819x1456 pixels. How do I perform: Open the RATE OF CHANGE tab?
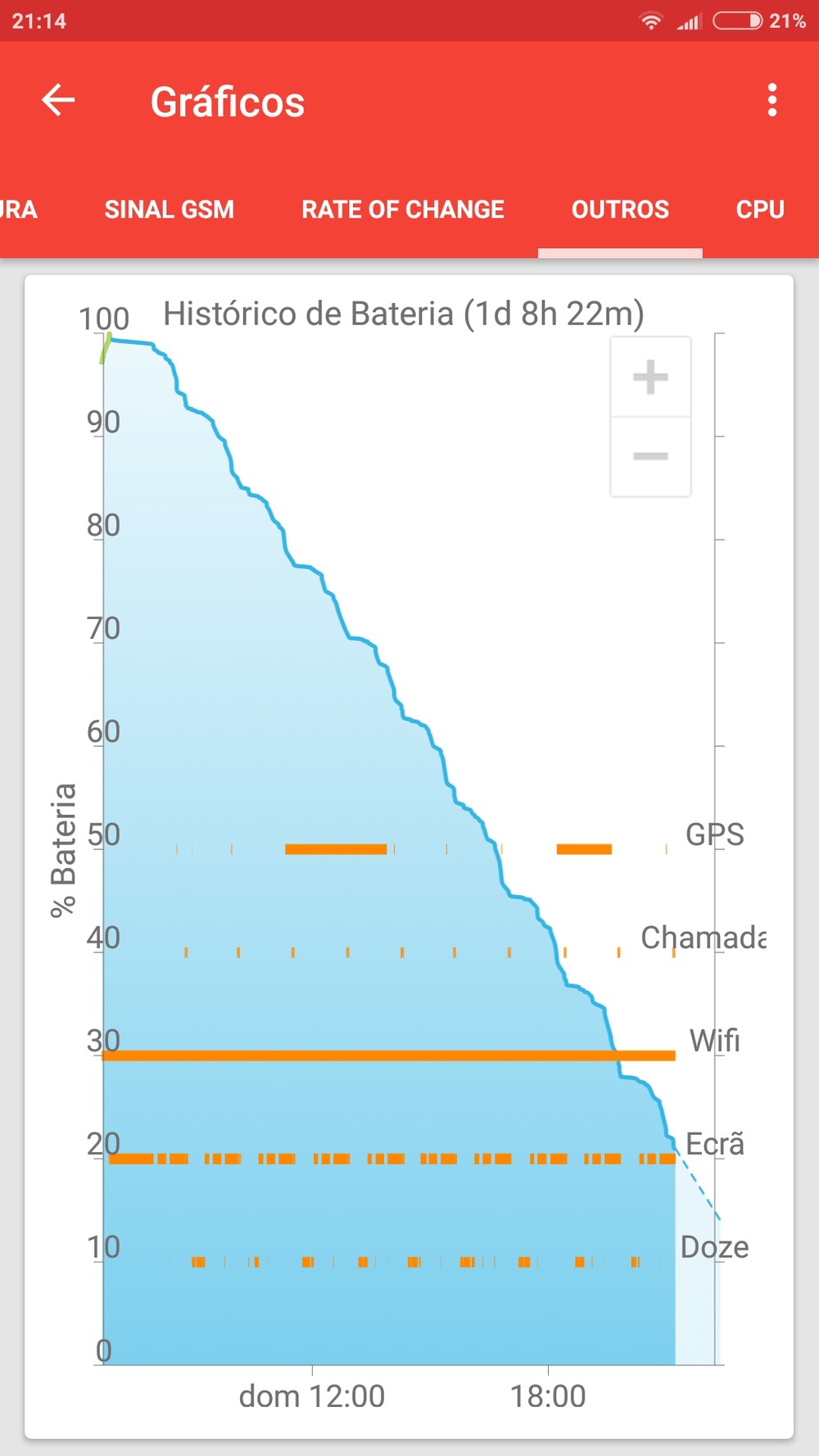point(402,210)
